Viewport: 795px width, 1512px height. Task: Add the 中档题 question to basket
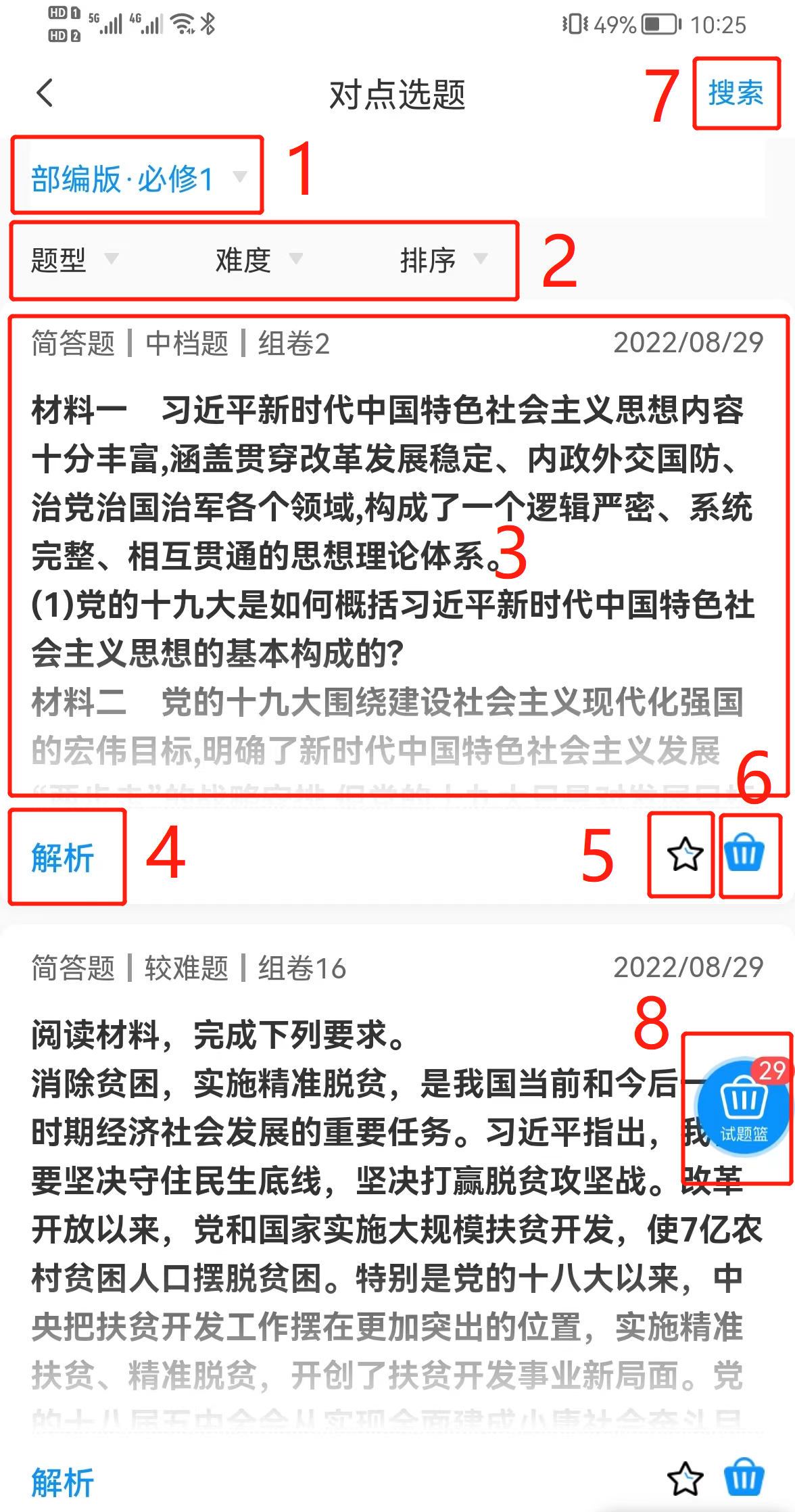click(x=744, y=855)
